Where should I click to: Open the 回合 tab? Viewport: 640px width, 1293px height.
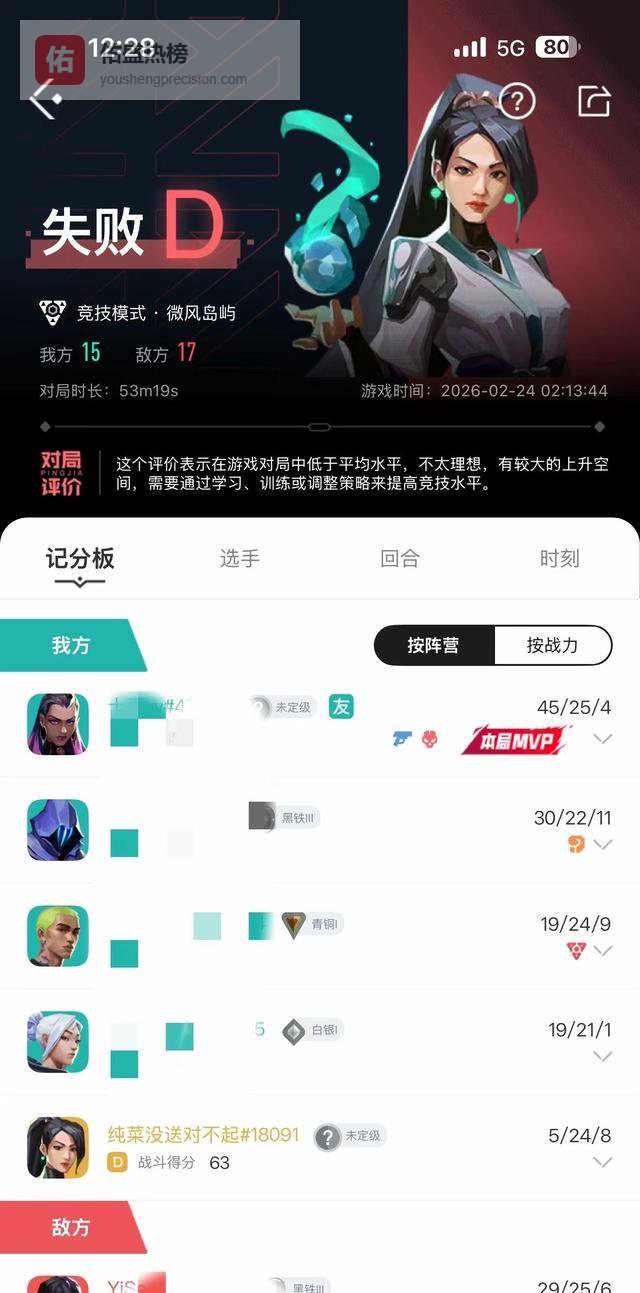tap(400, 559)
